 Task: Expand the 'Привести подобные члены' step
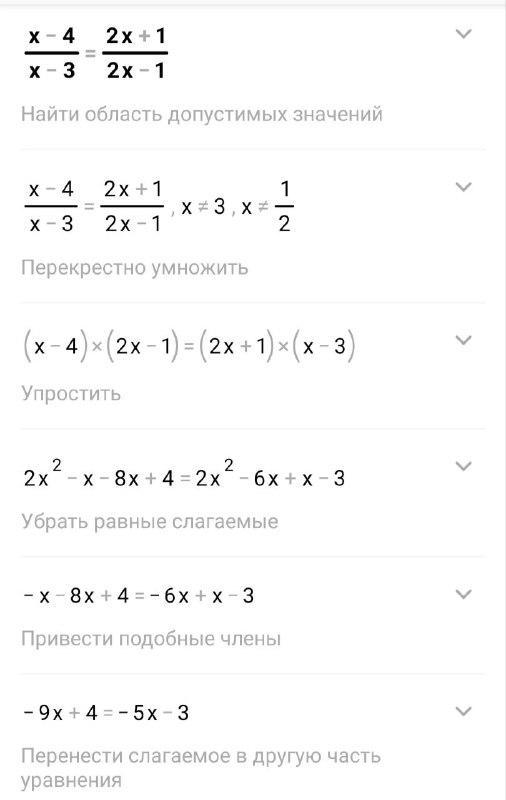(x=463, y=594)
